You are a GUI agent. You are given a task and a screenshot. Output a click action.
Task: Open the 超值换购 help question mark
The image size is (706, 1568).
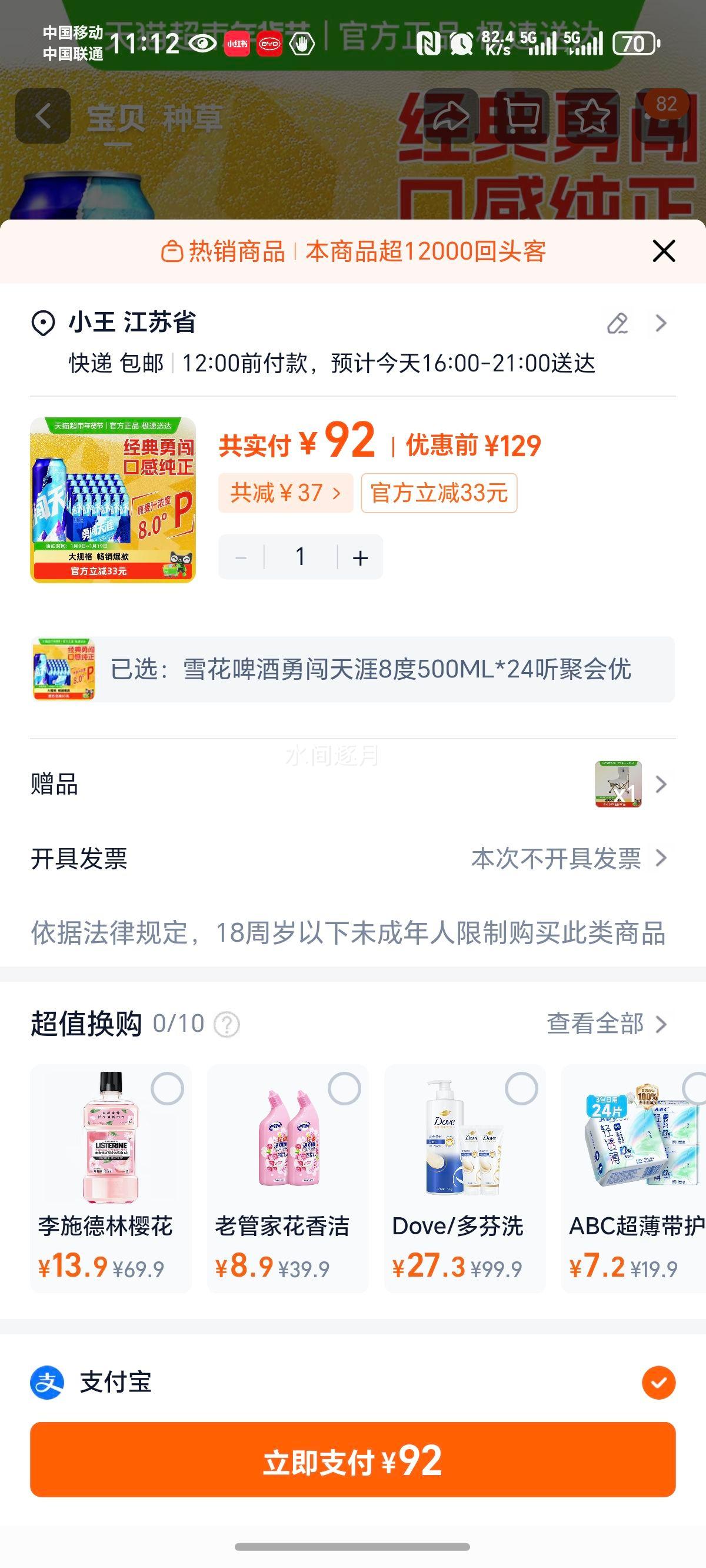coord(226,1024)
